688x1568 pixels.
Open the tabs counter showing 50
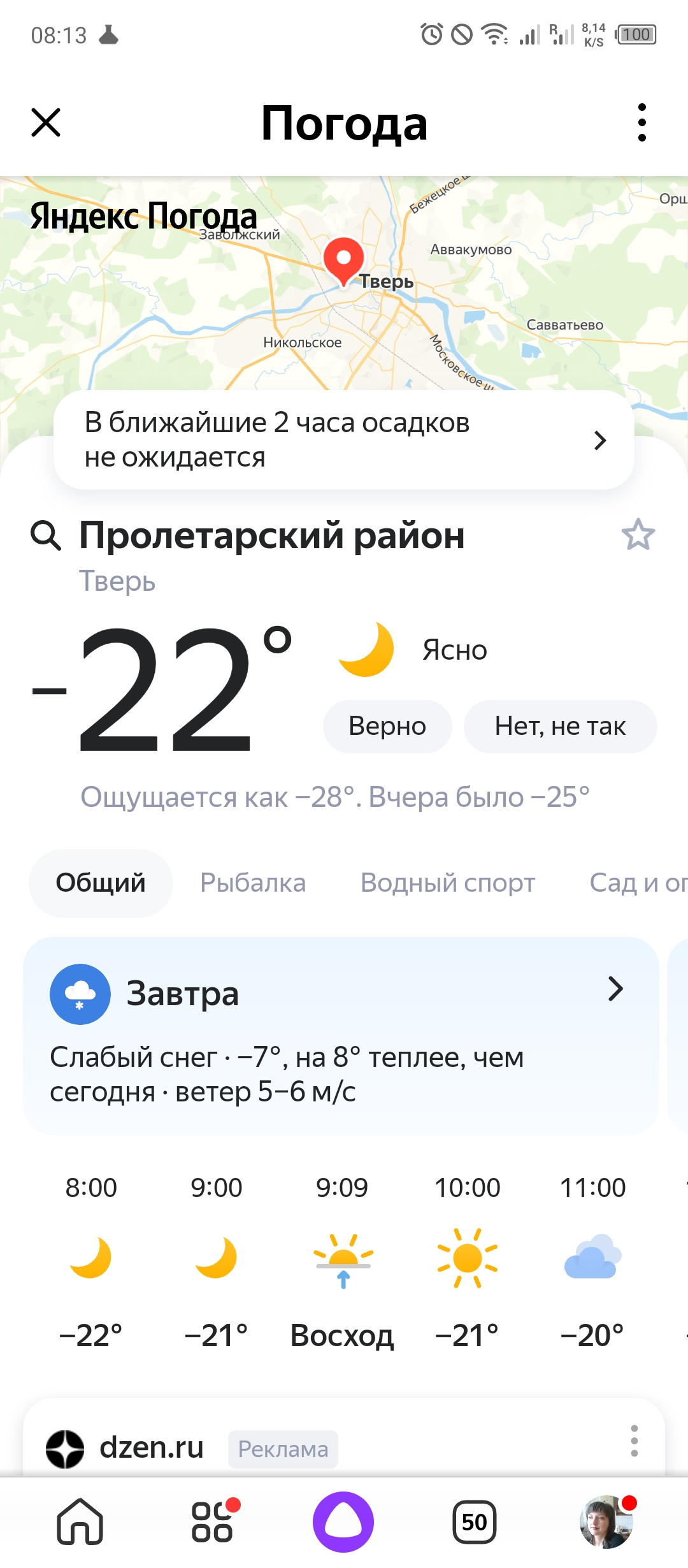click(x=474, y=1522)
